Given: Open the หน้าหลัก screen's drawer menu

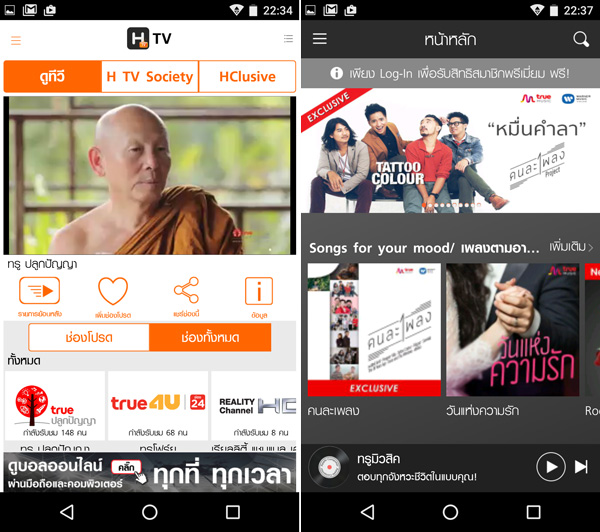Looking at the screenshot, I should [x=320, y=39].
